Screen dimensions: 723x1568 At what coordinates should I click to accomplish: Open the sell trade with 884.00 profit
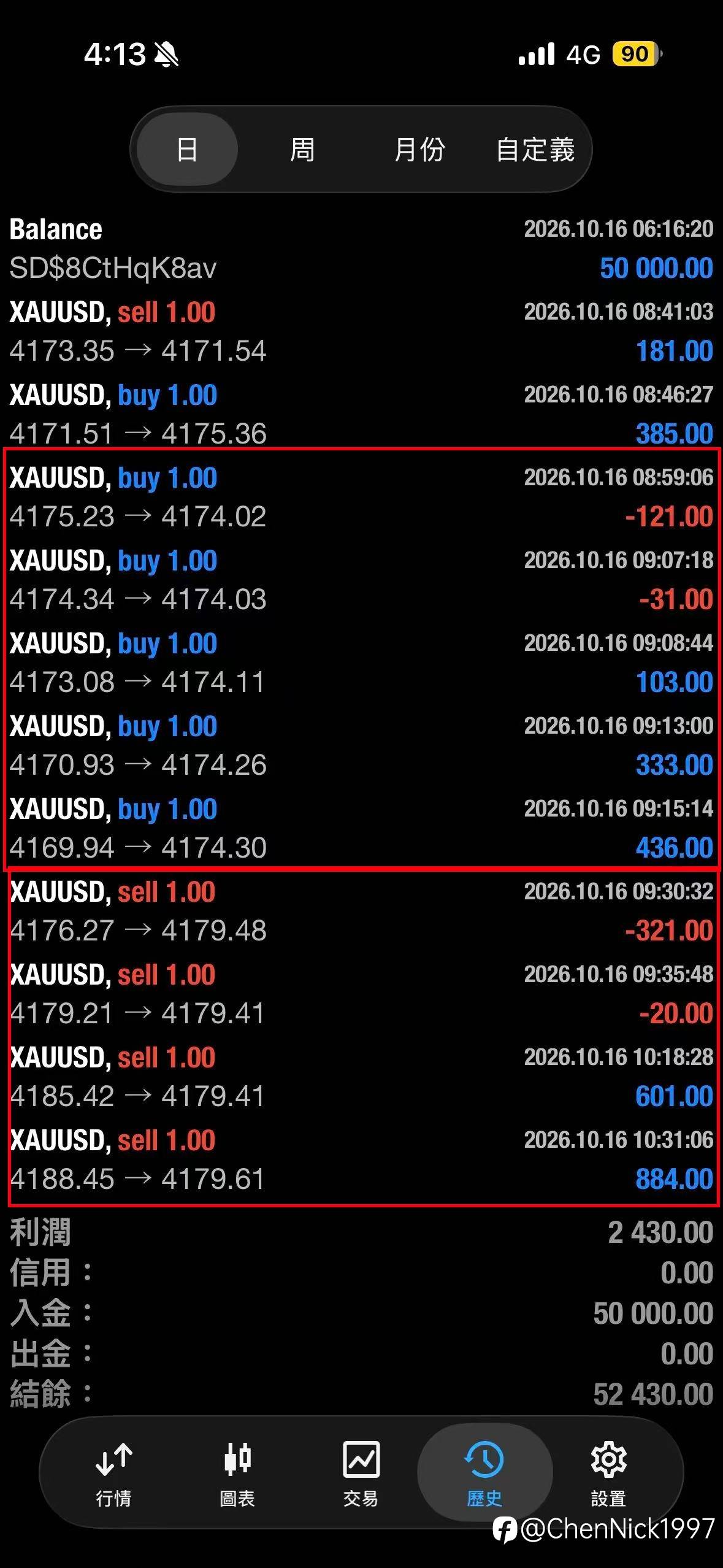coord(361,1160)
